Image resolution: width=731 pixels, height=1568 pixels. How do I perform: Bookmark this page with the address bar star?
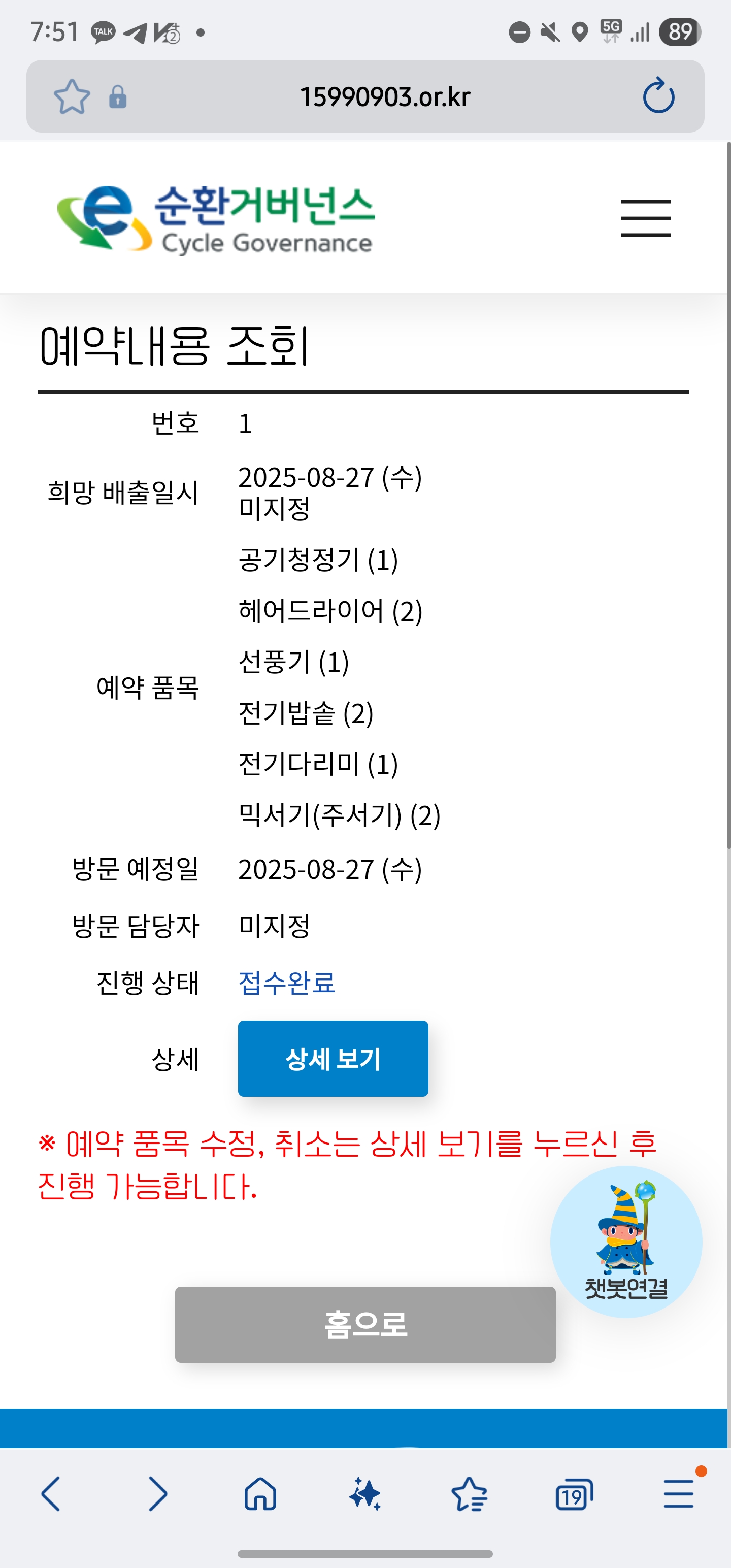(72, 97)
